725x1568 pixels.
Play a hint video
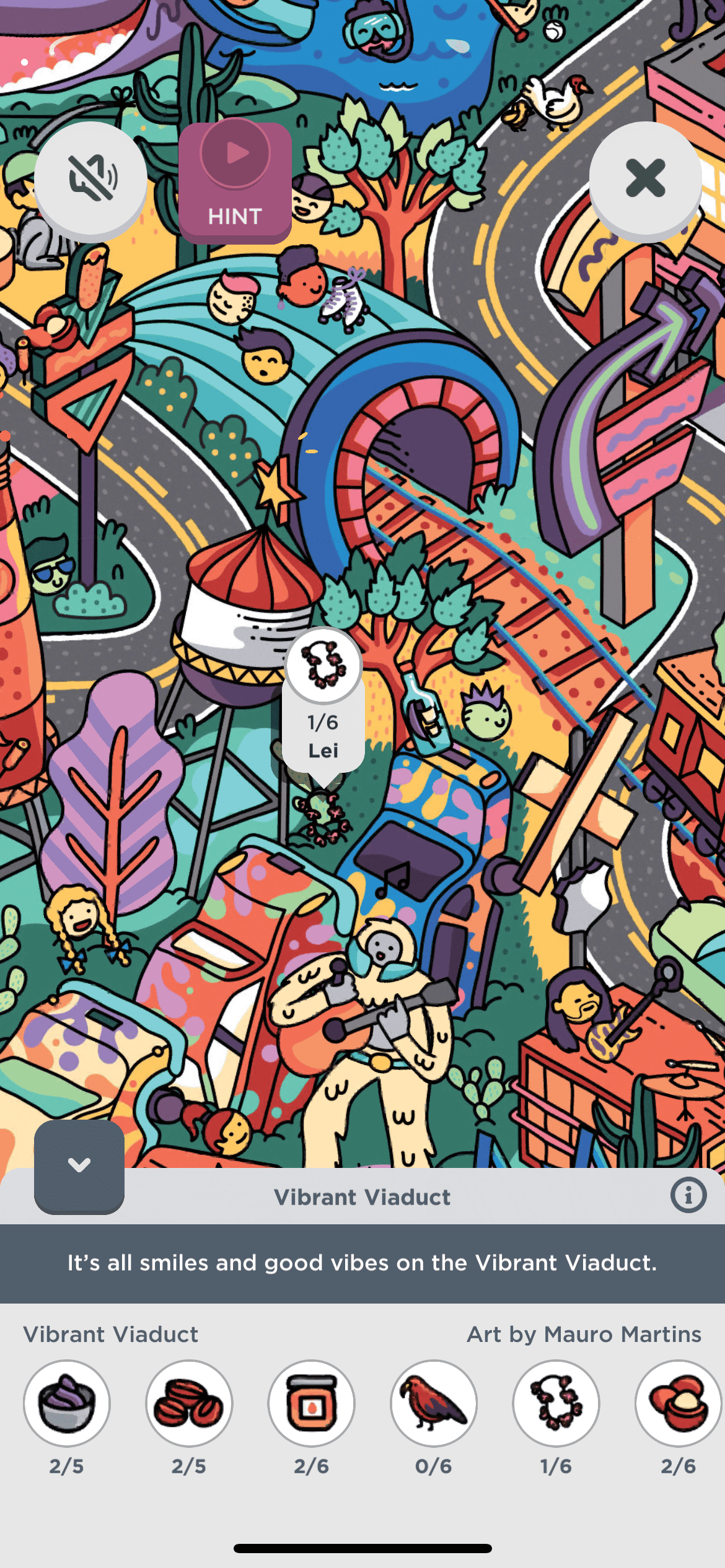pyautogui.click(x=235, y=181)
